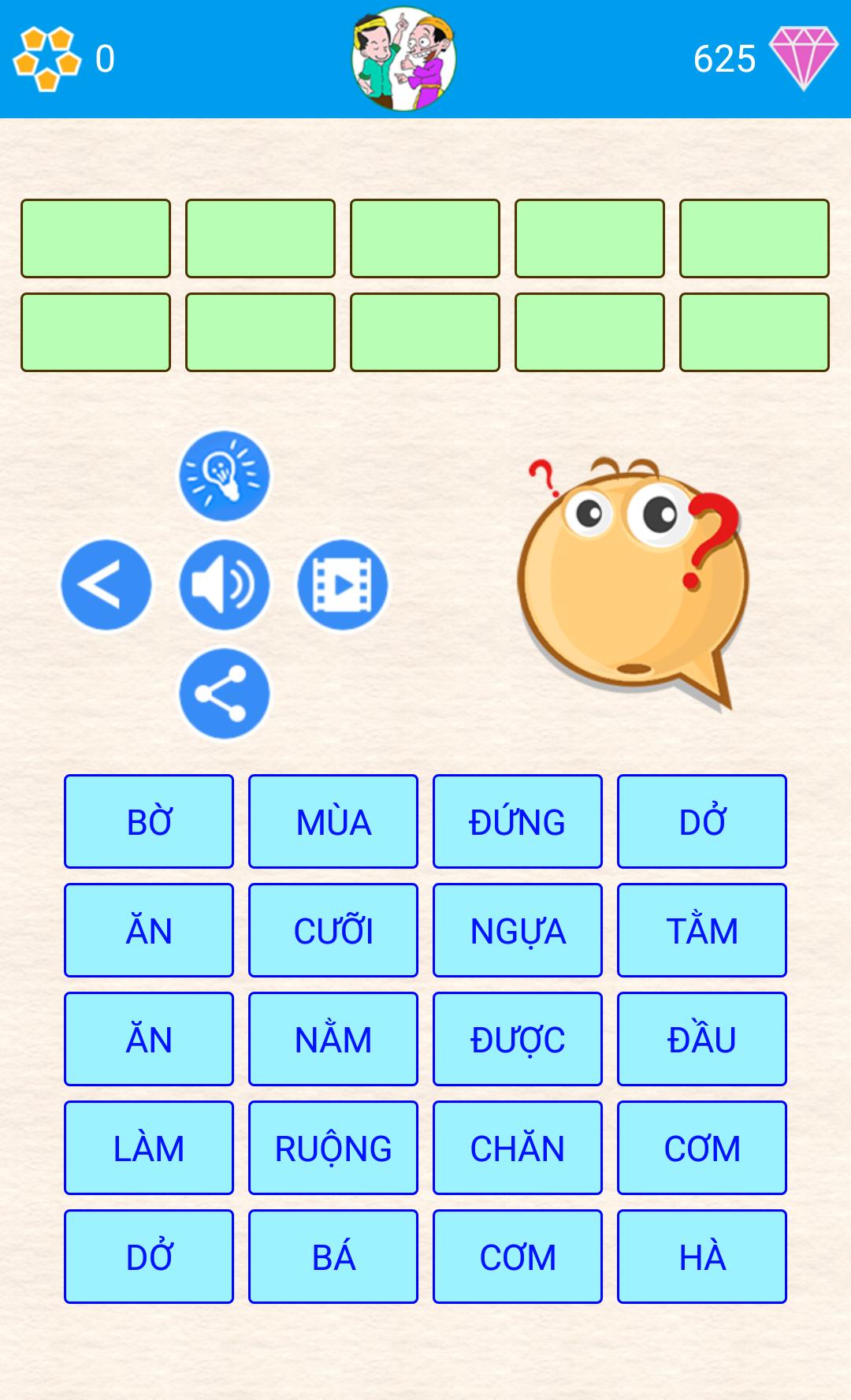Image resolution: width=851 pixels, height=1400 pixels.
Task: Tap the word ĐƯỢC
Action: [x=518, y=1039]
